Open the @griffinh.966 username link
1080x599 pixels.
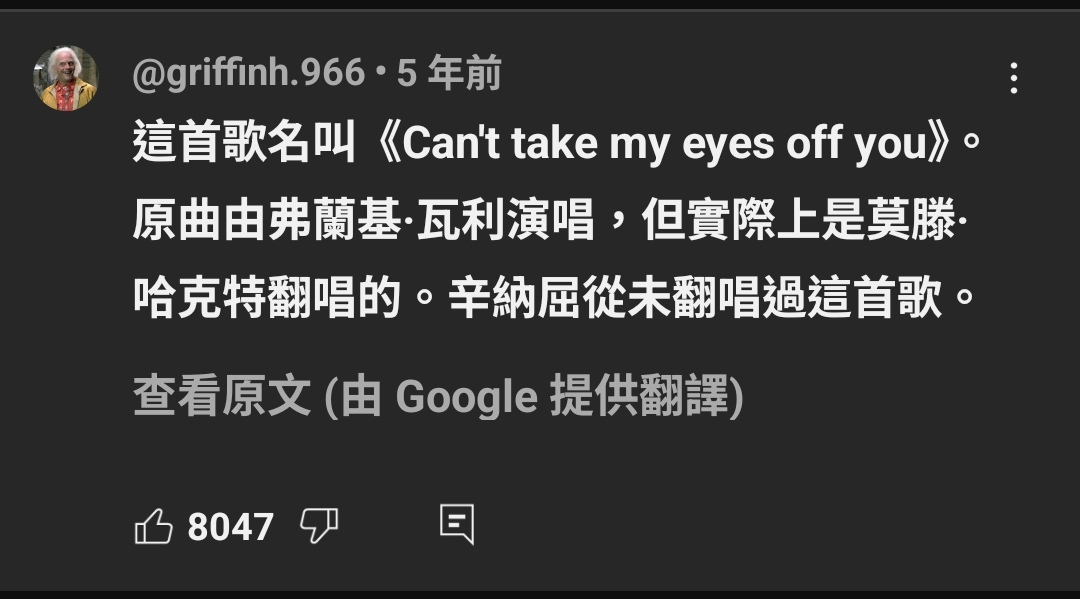pyautogui.click(x=249, y=74)
